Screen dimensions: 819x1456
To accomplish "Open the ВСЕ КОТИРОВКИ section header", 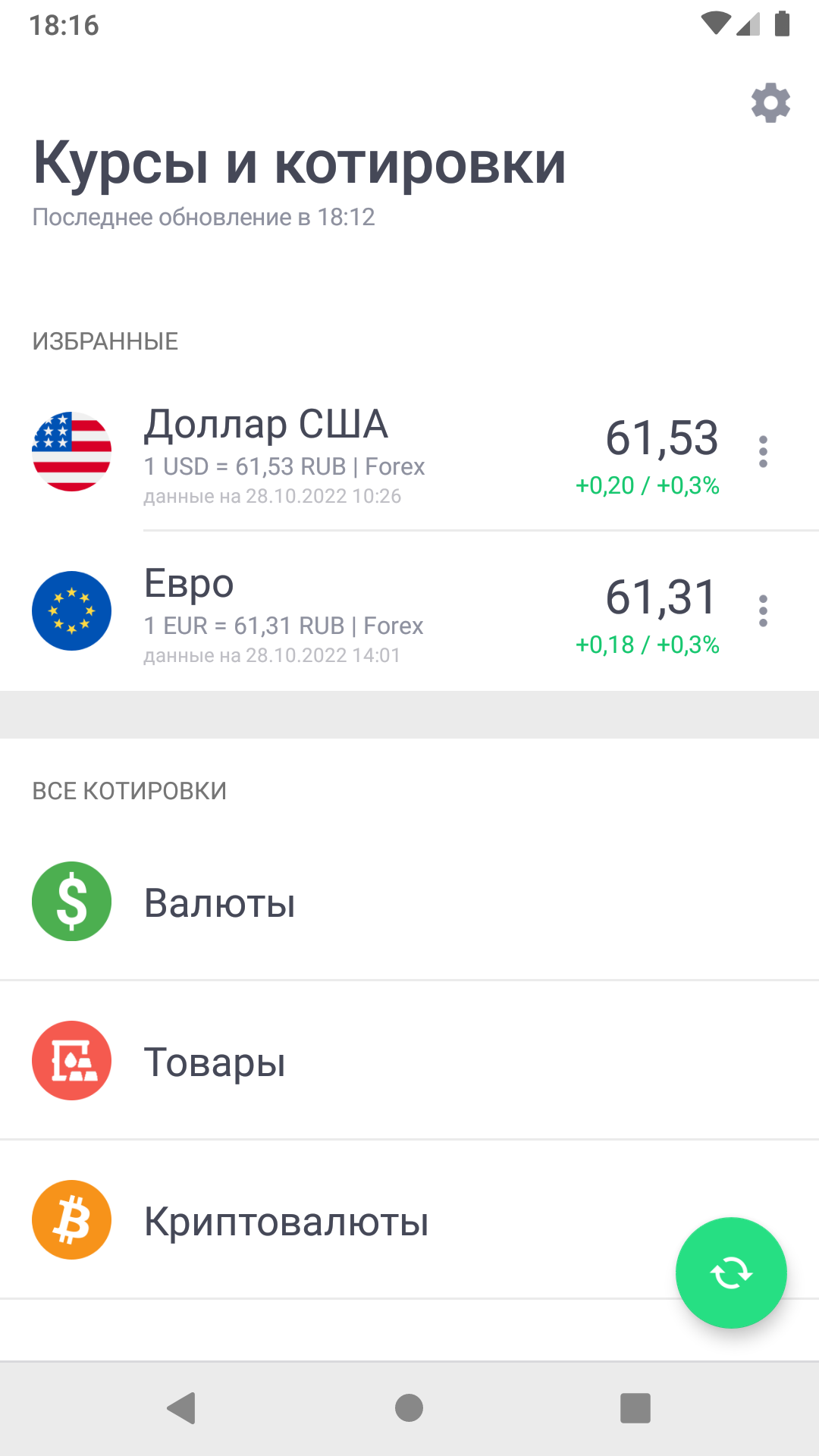I will coord(129,790).
